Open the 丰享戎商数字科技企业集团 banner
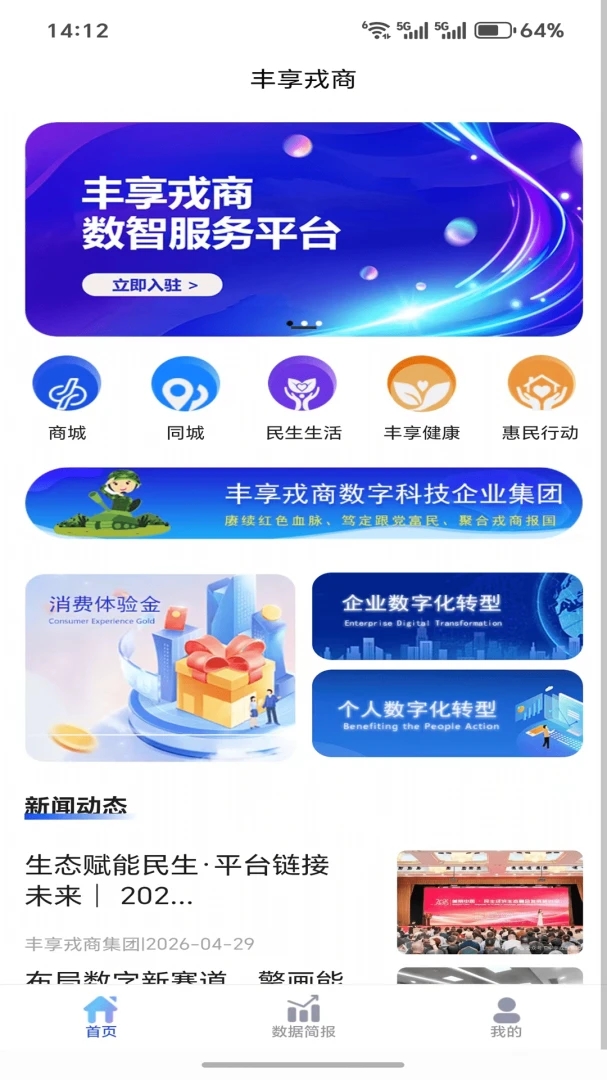Screen dimensions: 607x1080 pyautogui.click(x=304, y=503)
